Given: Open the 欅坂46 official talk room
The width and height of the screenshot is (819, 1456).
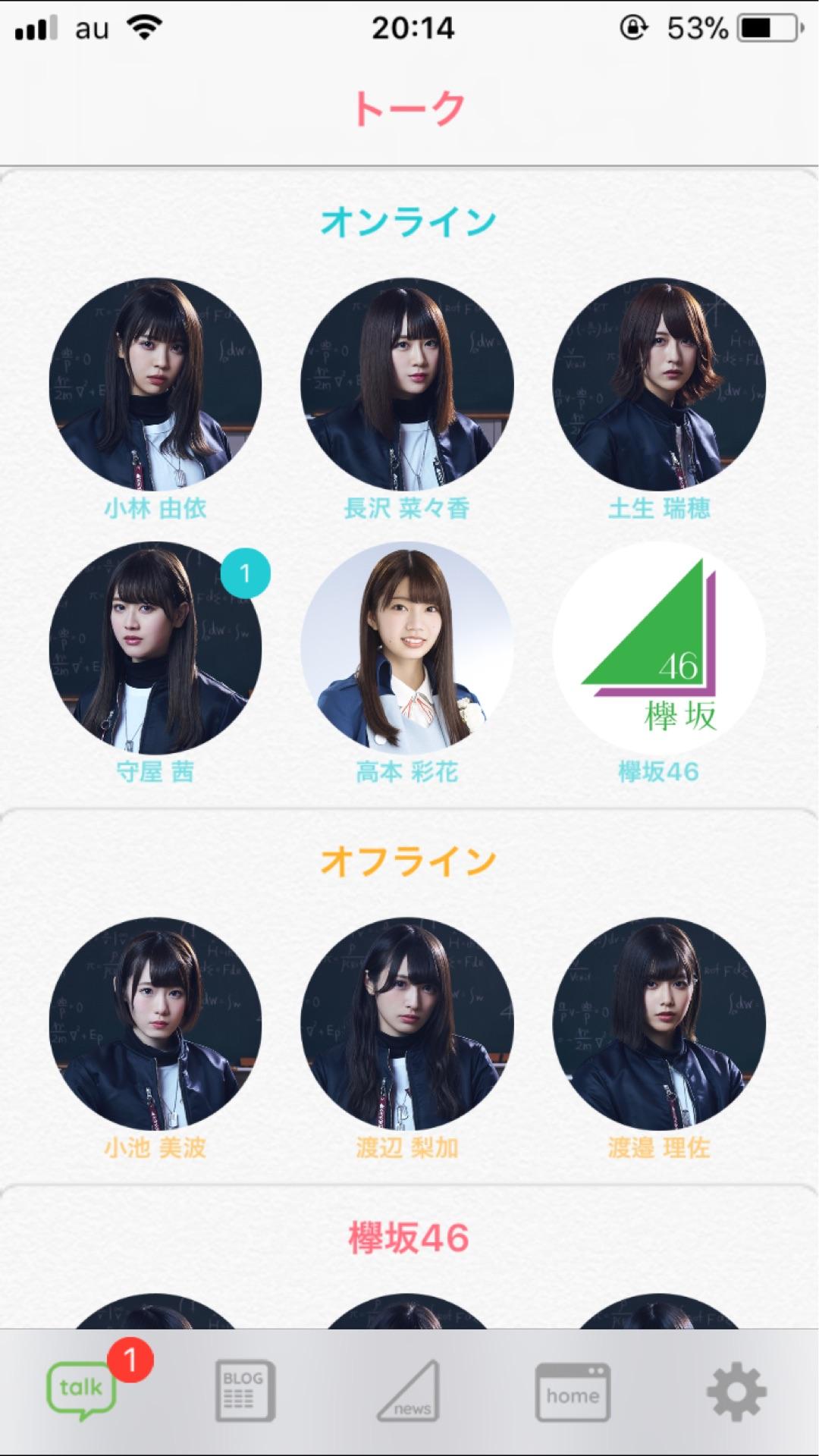Looking at the screenshot, I should point(659,648).
